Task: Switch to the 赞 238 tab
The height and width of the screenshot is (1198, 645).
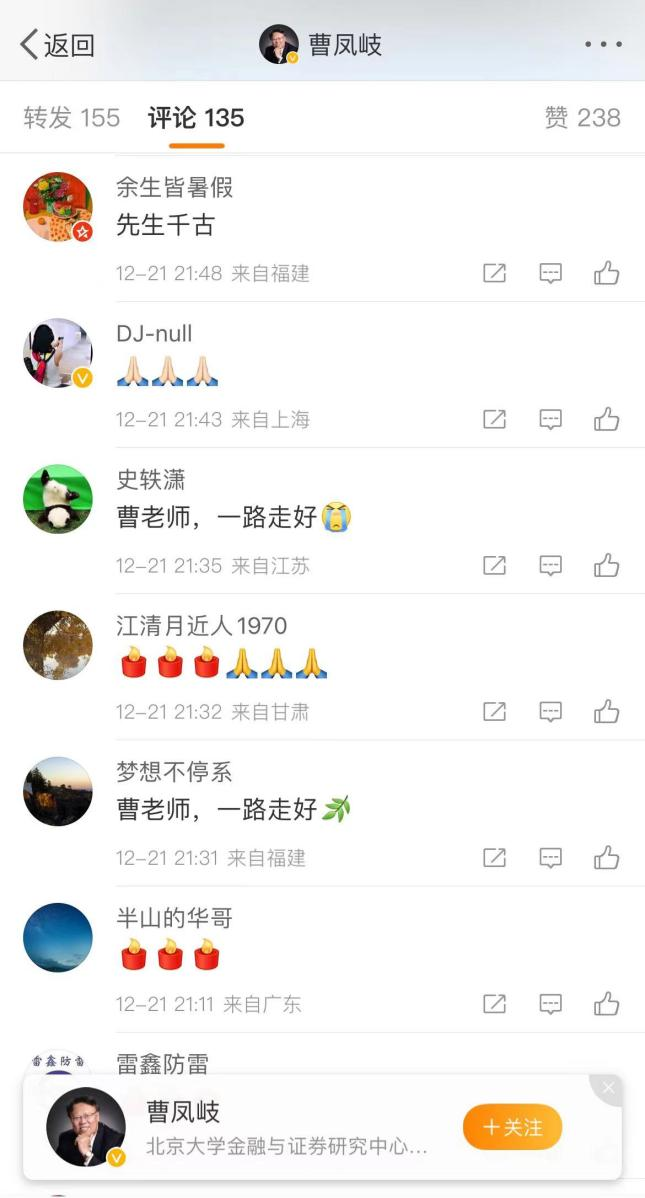Action: tap(582, 118)
